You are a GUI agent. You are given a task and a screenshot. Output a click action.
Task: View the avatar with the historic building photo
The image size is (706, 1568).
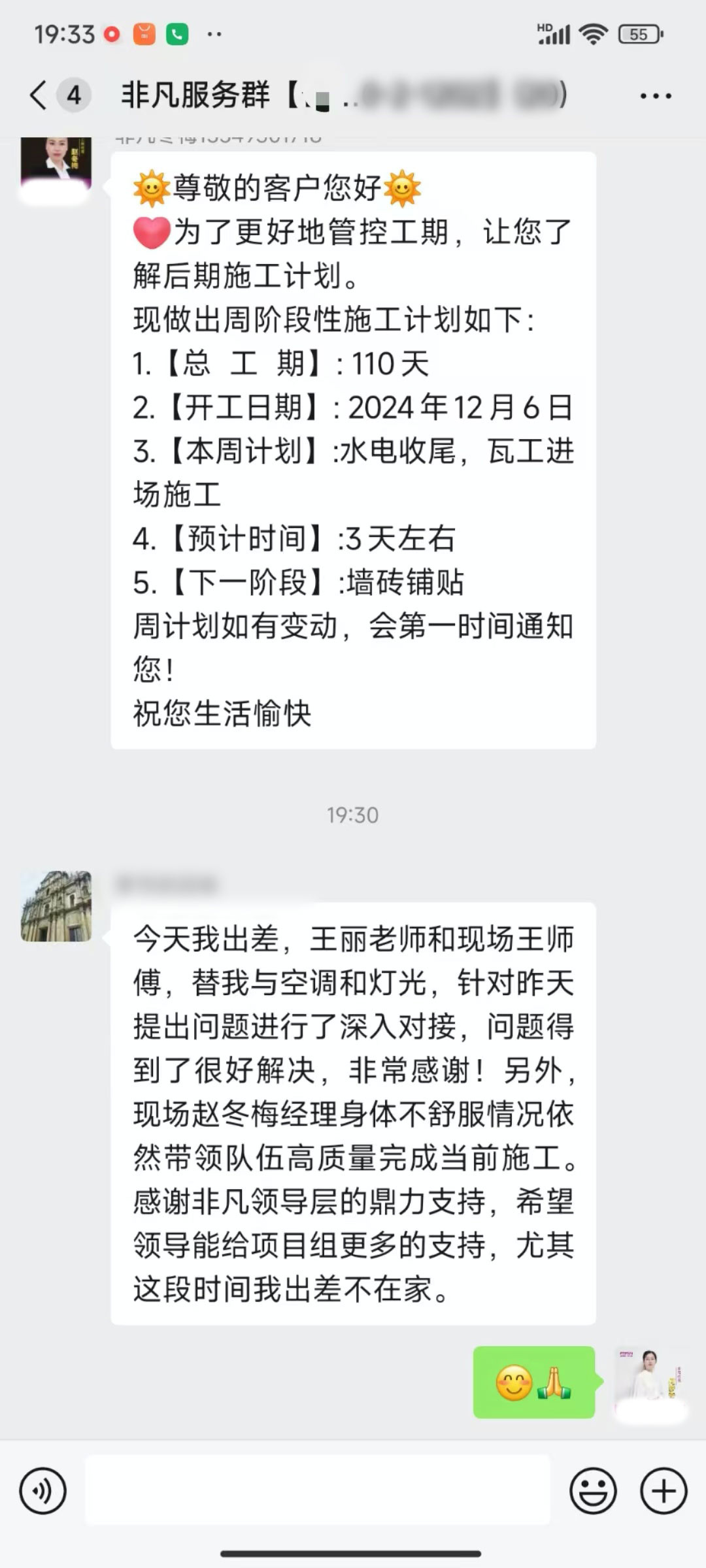point(56,906)
